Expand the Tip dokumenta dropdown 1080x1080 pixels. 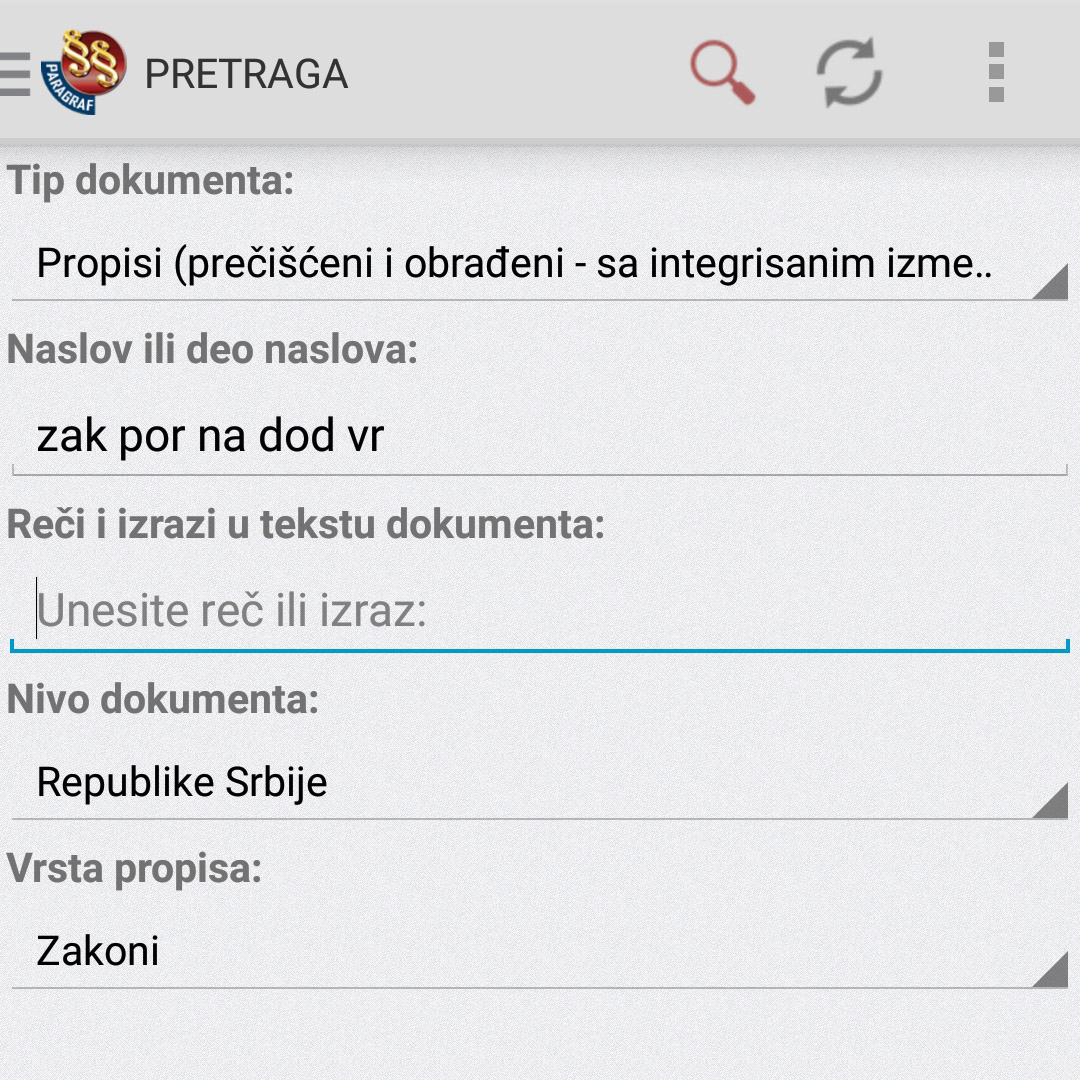[x=540, y=264]
